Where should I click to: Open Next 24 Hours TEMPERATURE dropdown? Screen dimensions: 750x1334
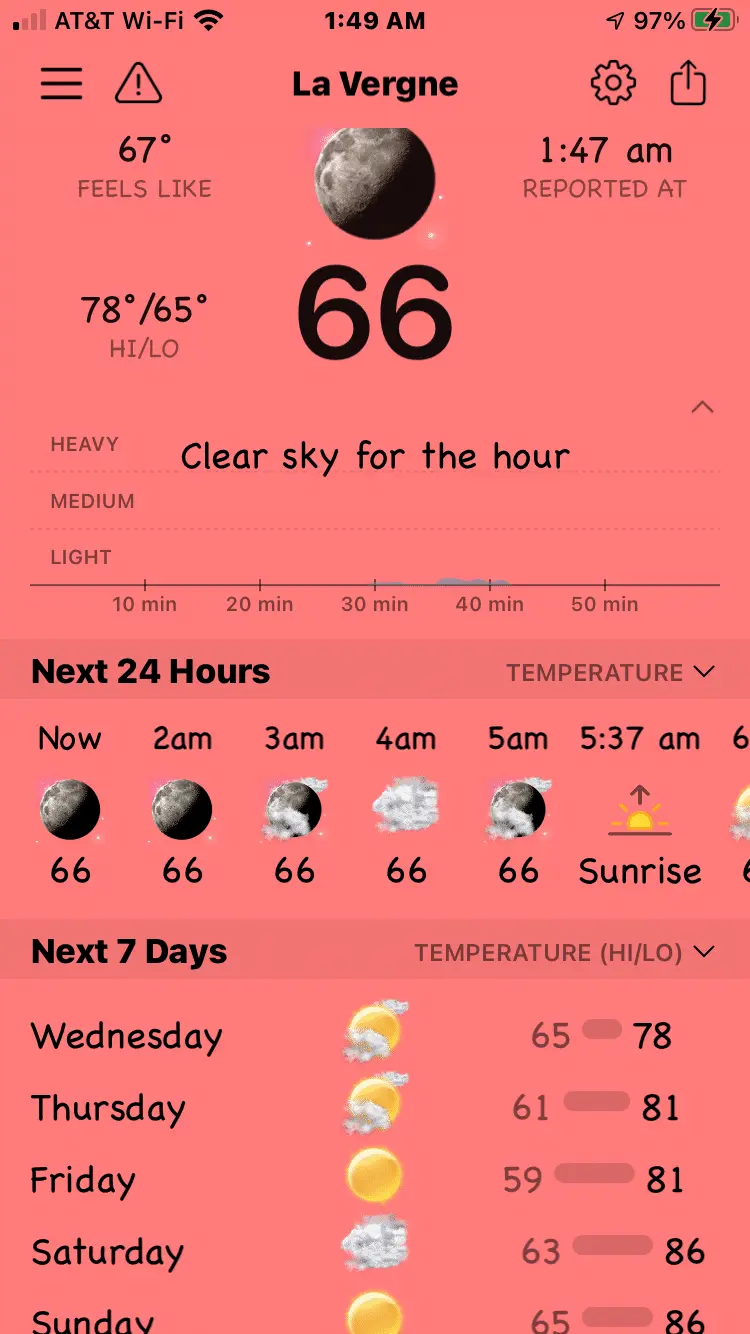click(x=610, y=673)
